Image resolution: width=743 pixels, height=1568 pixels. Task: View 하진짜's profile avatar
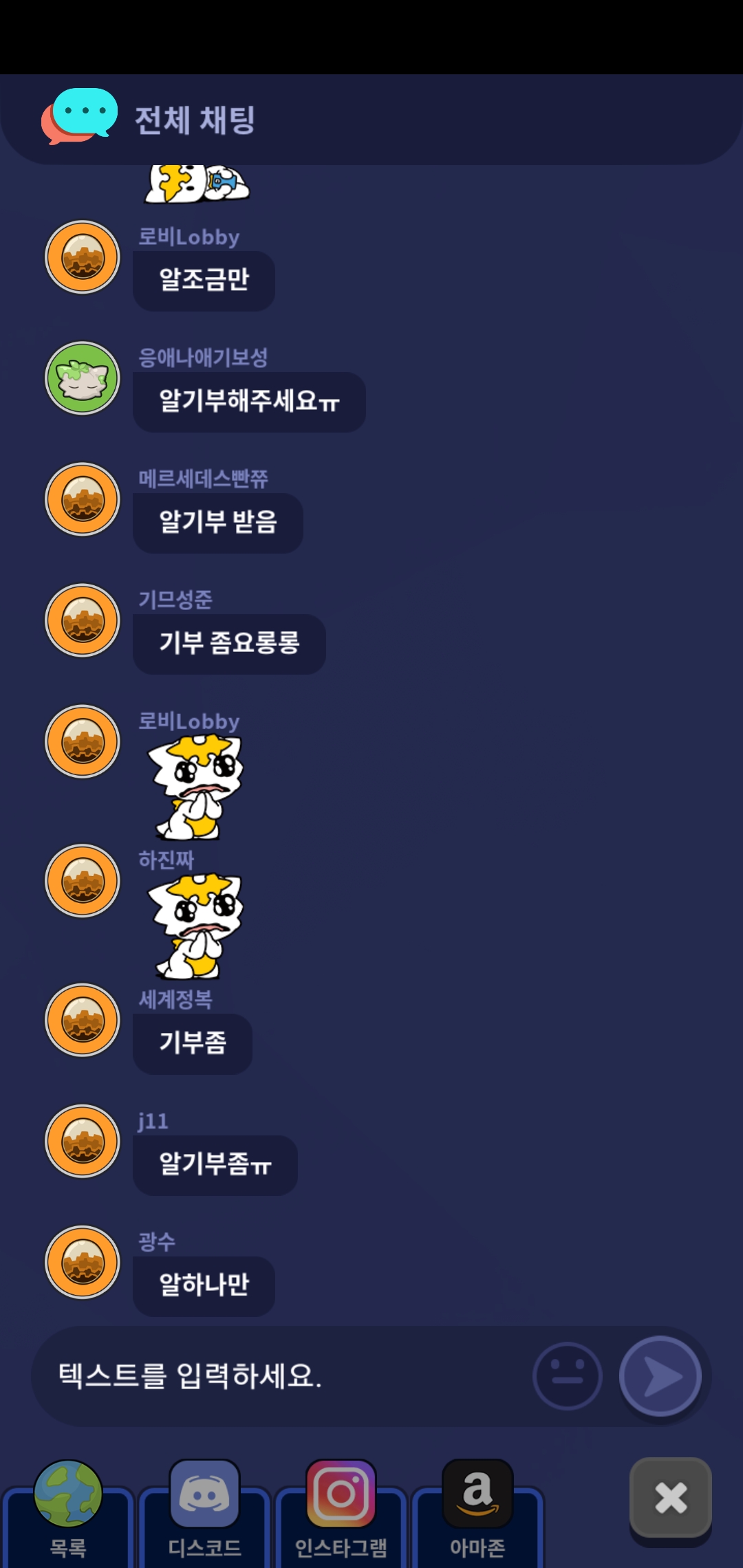[83, 881]
